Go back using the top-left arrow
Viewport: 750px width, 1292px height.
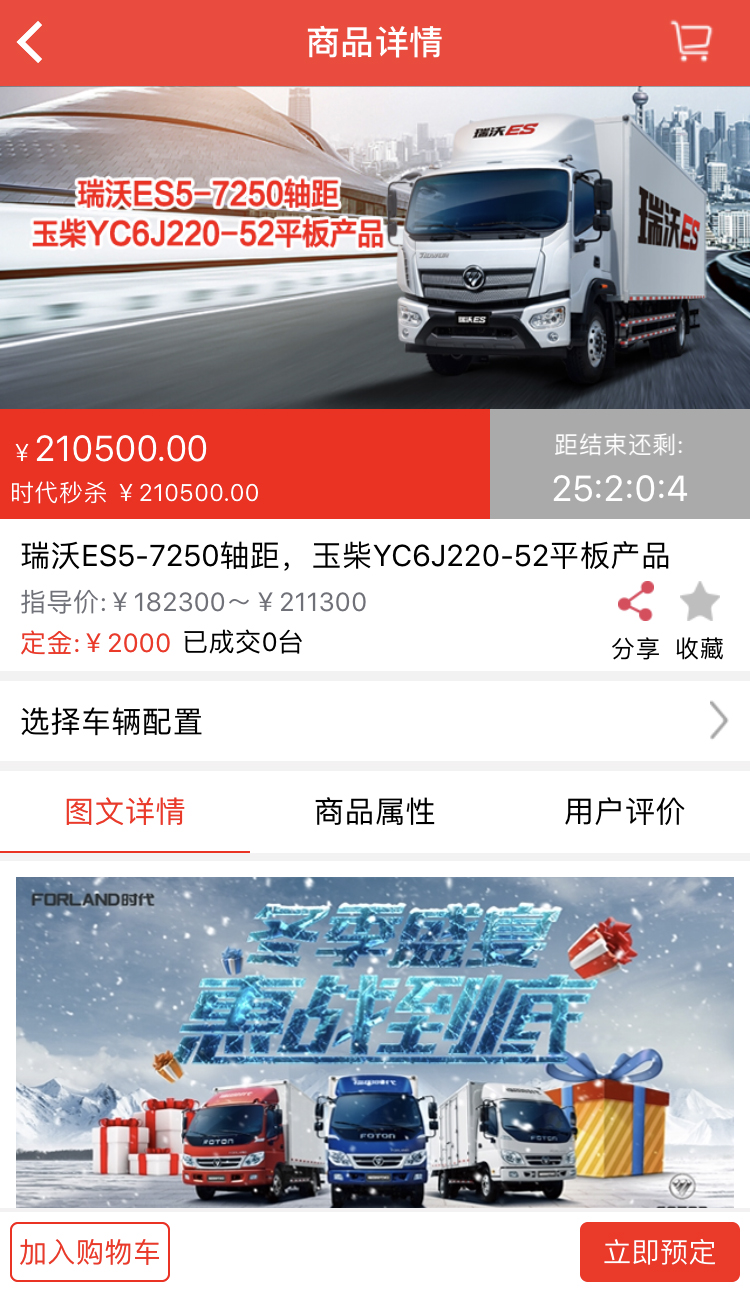(x=30, y=43)
